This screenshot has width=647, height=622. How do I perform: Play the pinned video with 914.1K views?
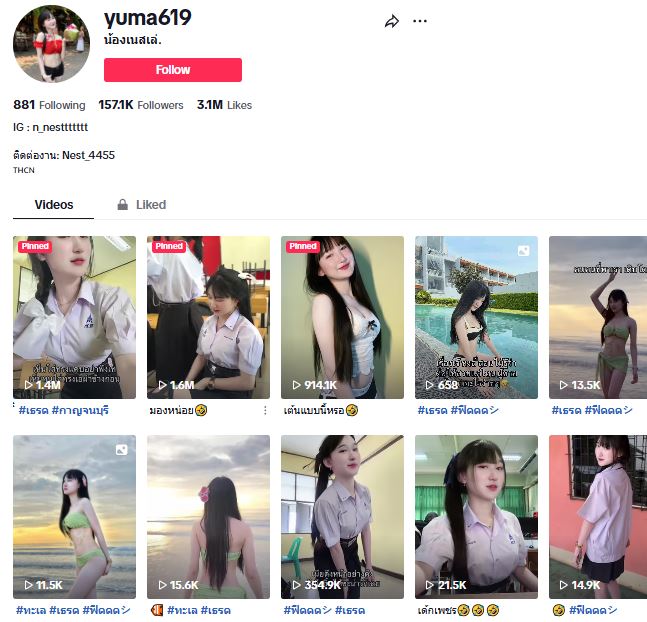342,317
